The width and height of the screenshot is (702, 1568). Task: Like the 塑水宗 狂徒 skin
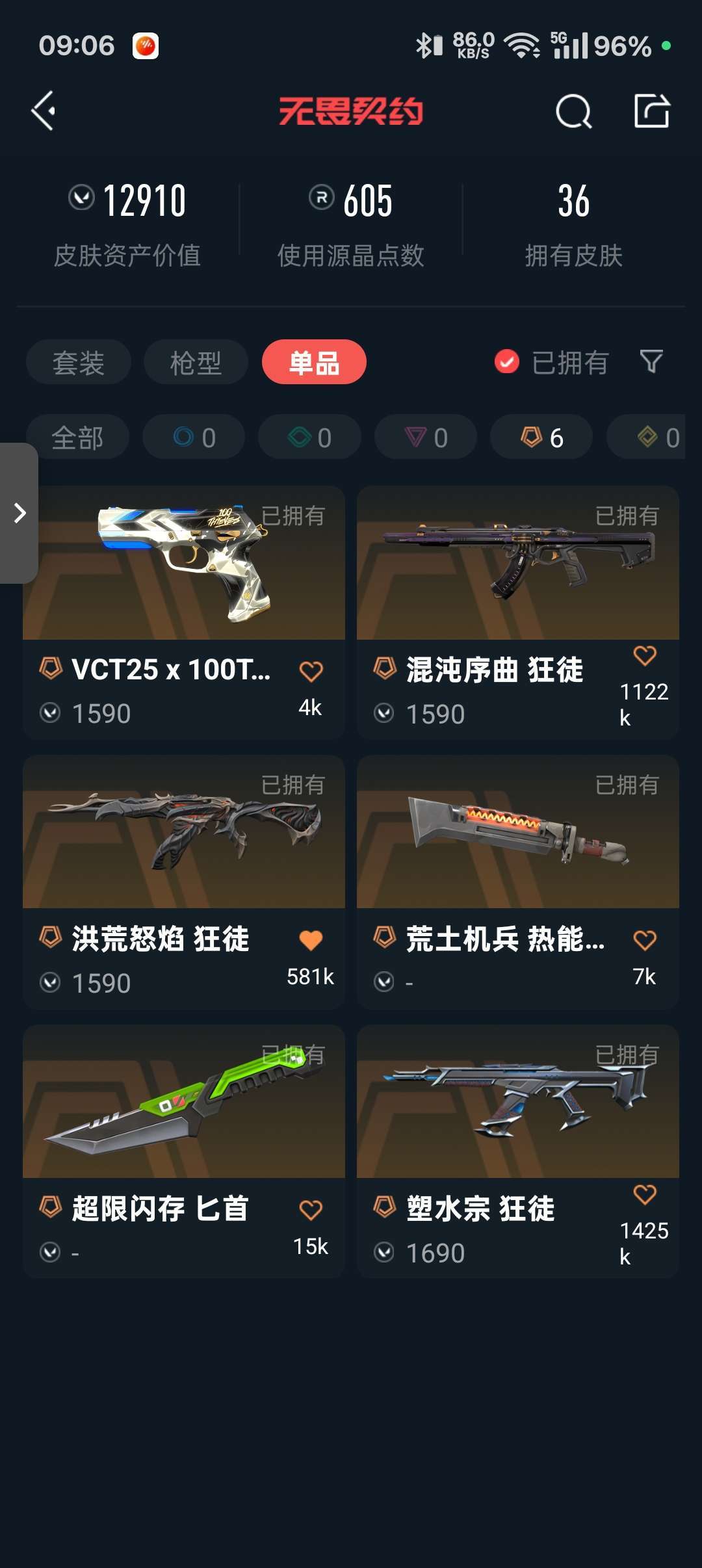(x=645, y=1194)
